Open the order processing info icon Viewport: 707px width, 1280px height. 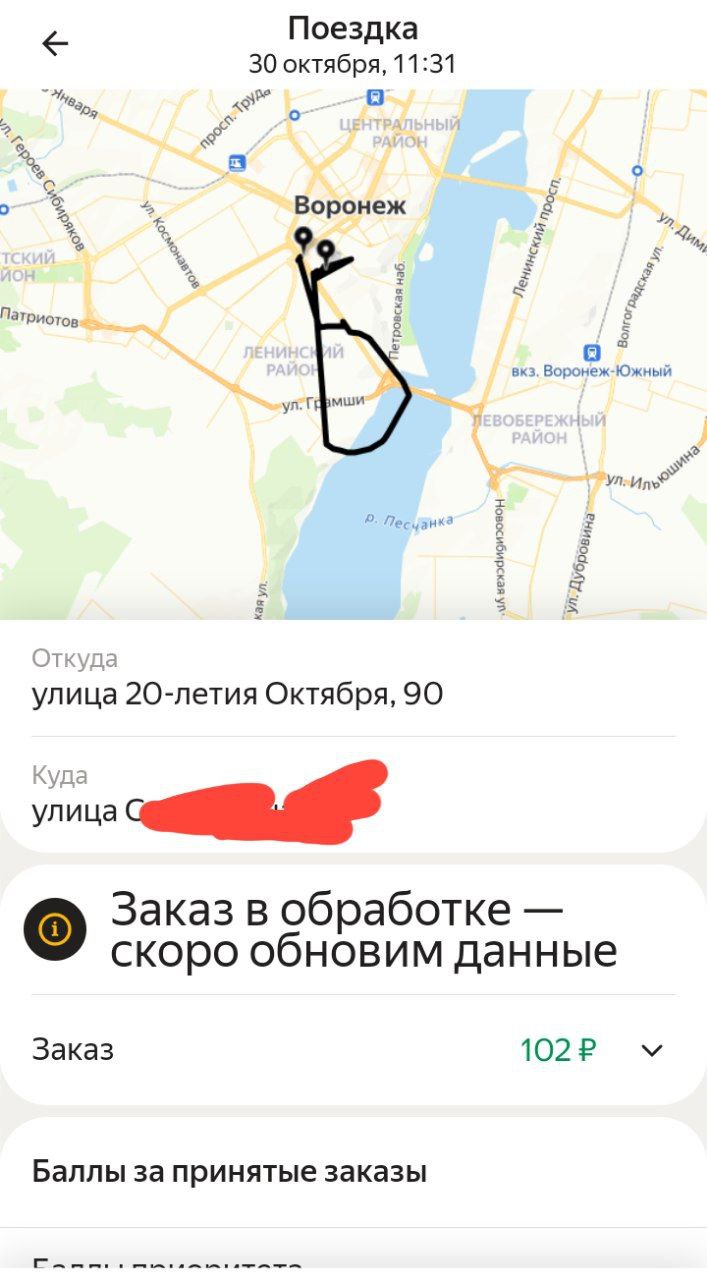click(55, 930)
